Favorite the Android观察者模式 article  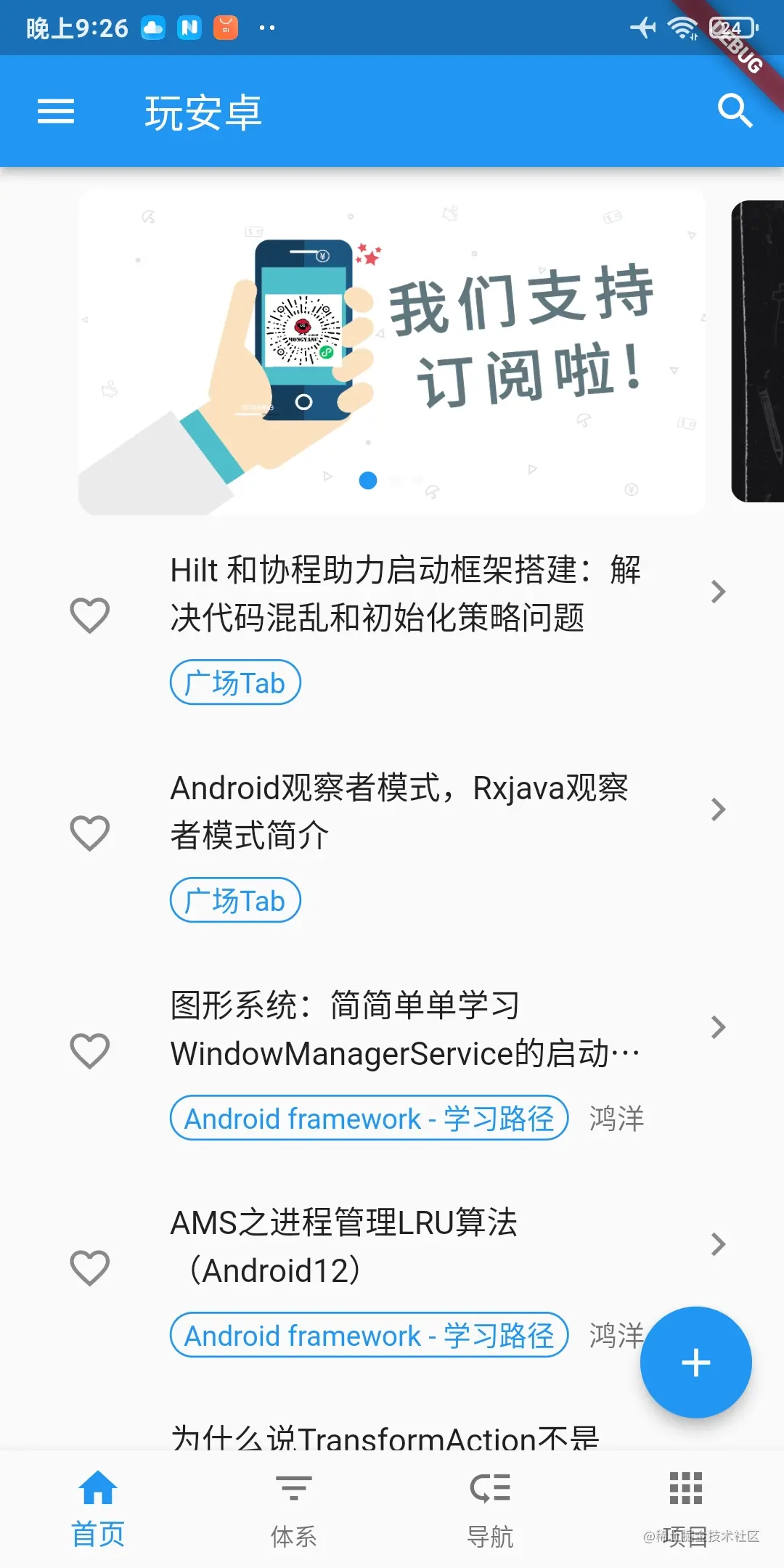coord(90,833)
